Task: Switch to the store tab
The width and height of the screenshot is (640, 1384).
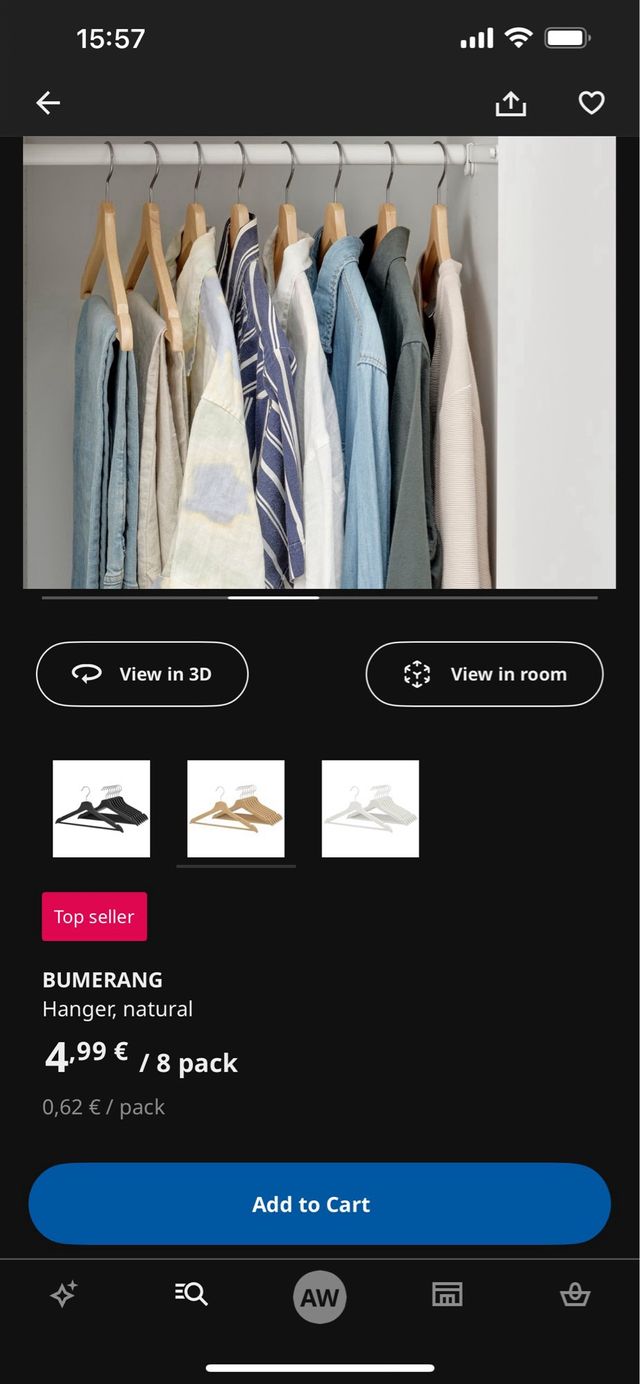Action: click(447, 1295)
